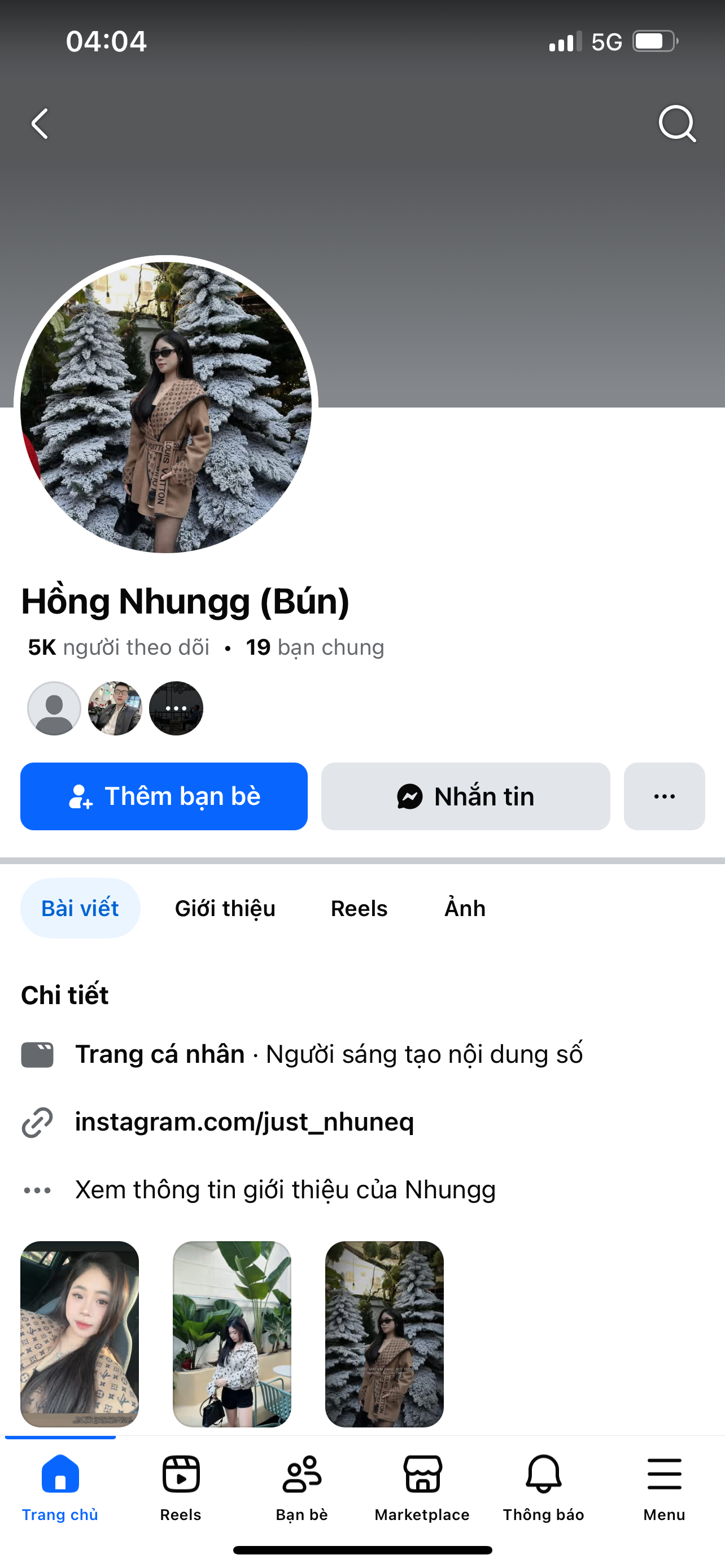Image resolution: width=725 pixels, height=1568 pixels.
Task: Open Thông báo notifications tab
Action: click(x=543, y=1486)
